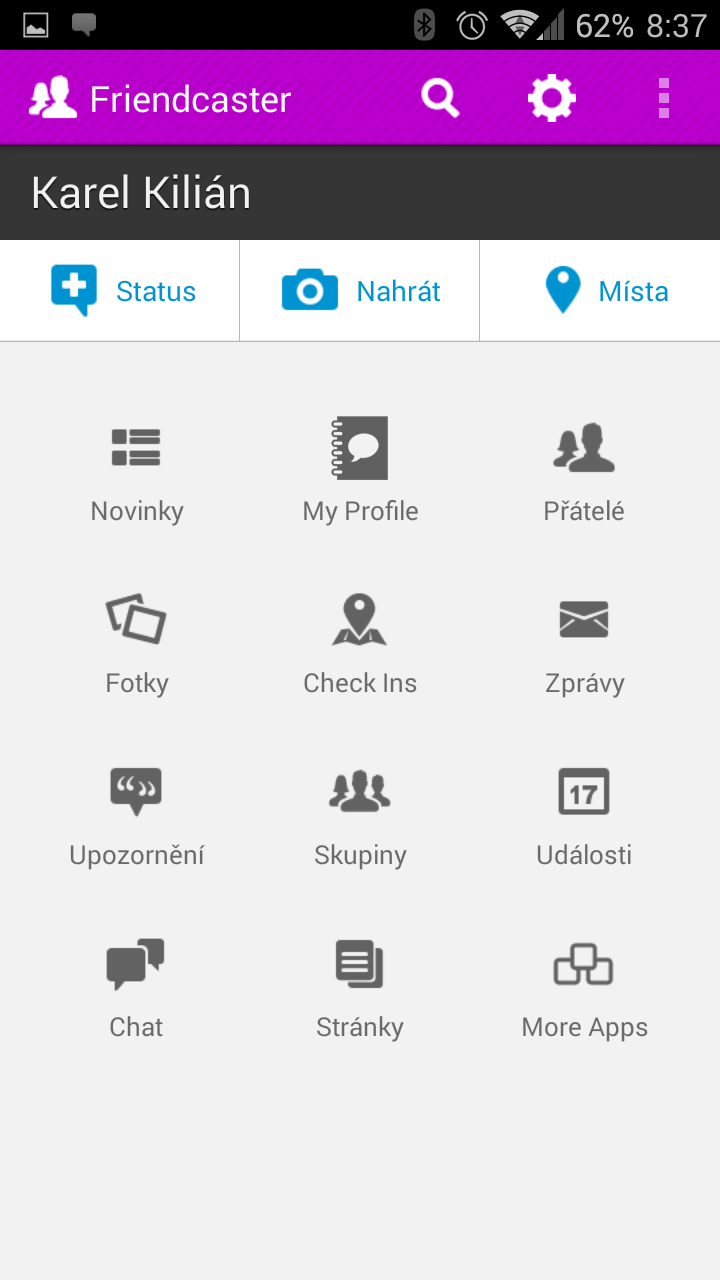Open the settings gear icon
720x1280 pixels.
click(x=552, y=99)
